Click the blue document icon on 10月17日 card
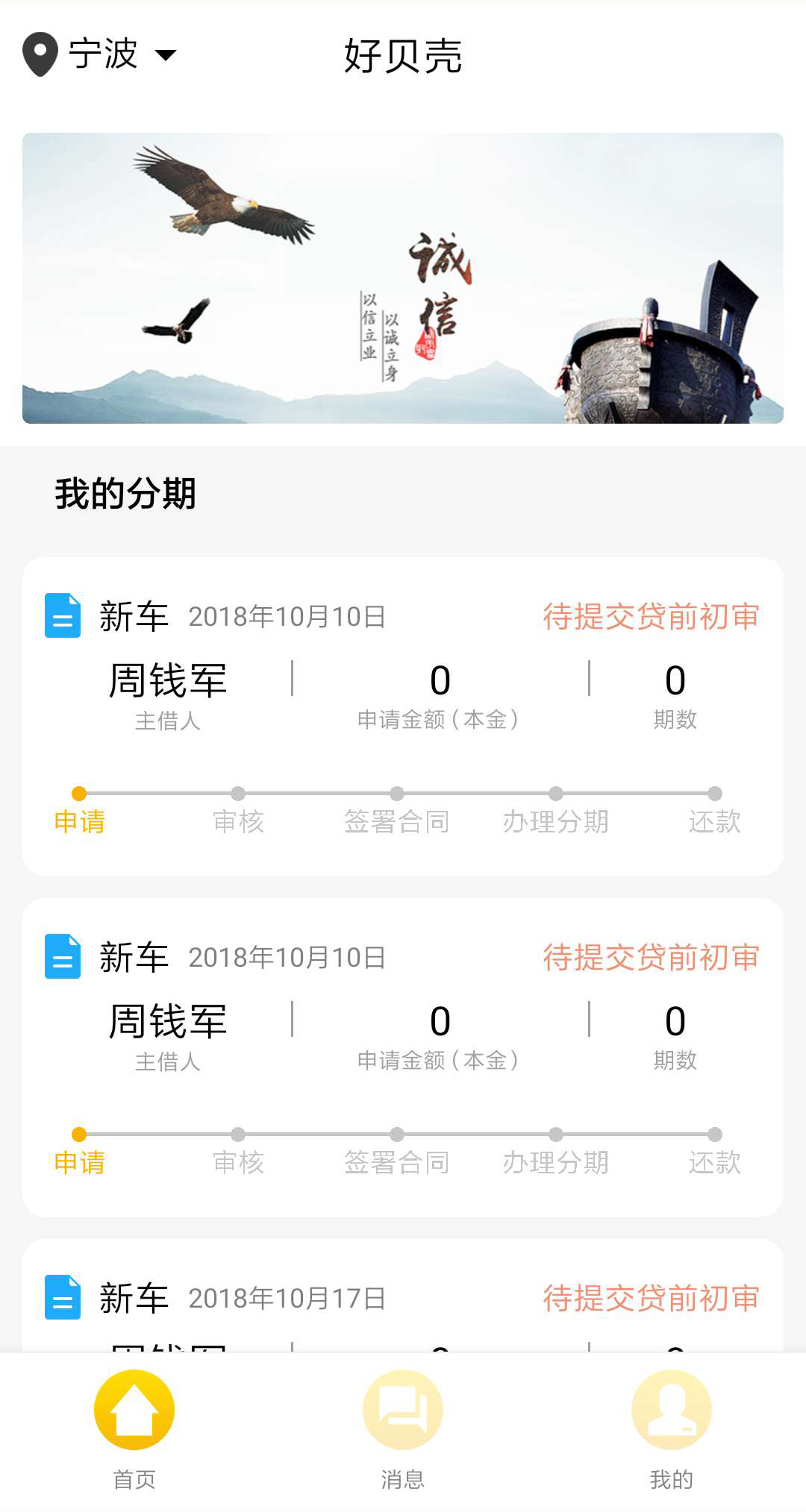This screenshot has width=806, height=1512. 63,1299
